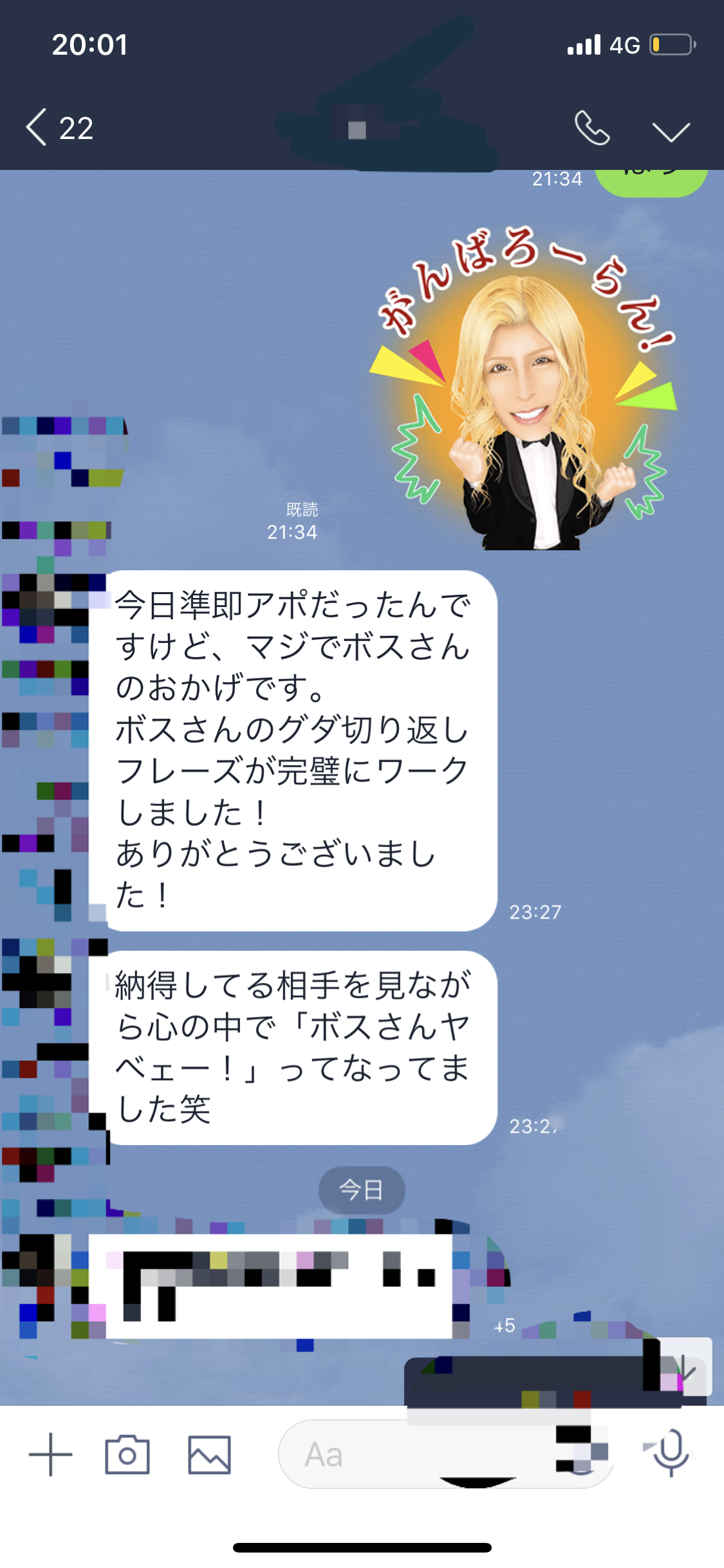The width and height of the screenshot is (724, 1568).
Task: Record a voice message with the microphone
Action: point(670,1453)
